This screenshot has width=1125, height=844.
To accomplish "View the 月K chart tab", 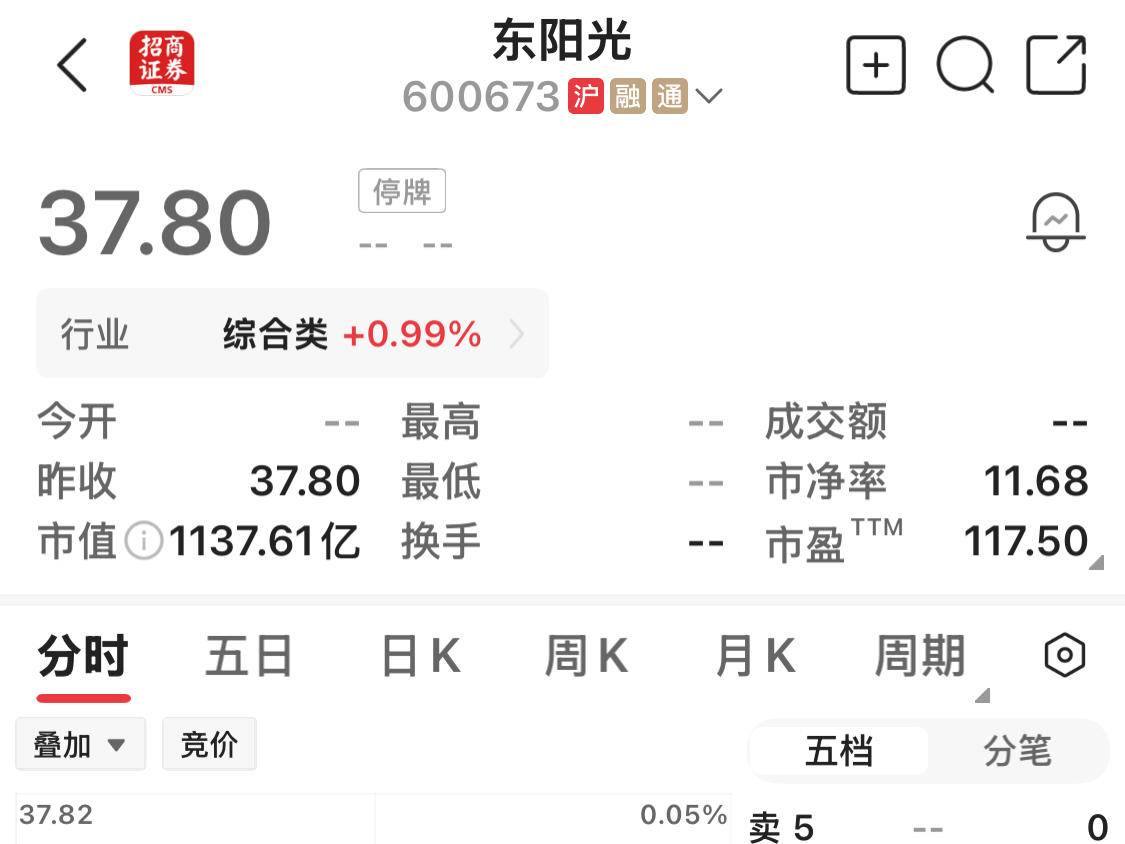I will click(755, 657).
